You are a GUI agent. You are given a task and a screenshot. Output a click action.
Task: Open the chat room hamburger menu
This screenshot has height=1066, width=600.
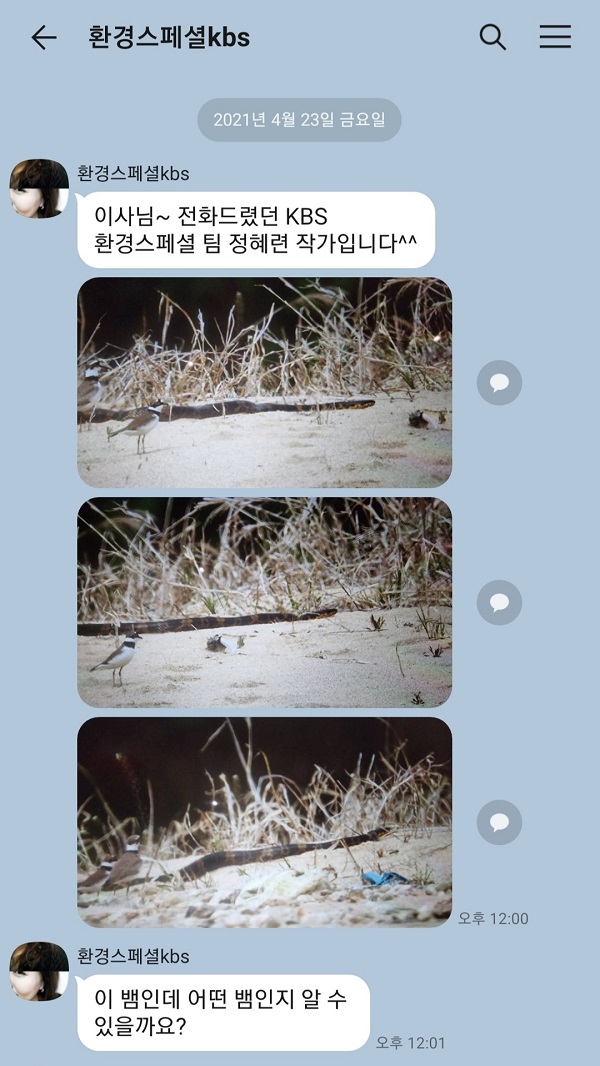pyautogui.click(x=555, y=38)
